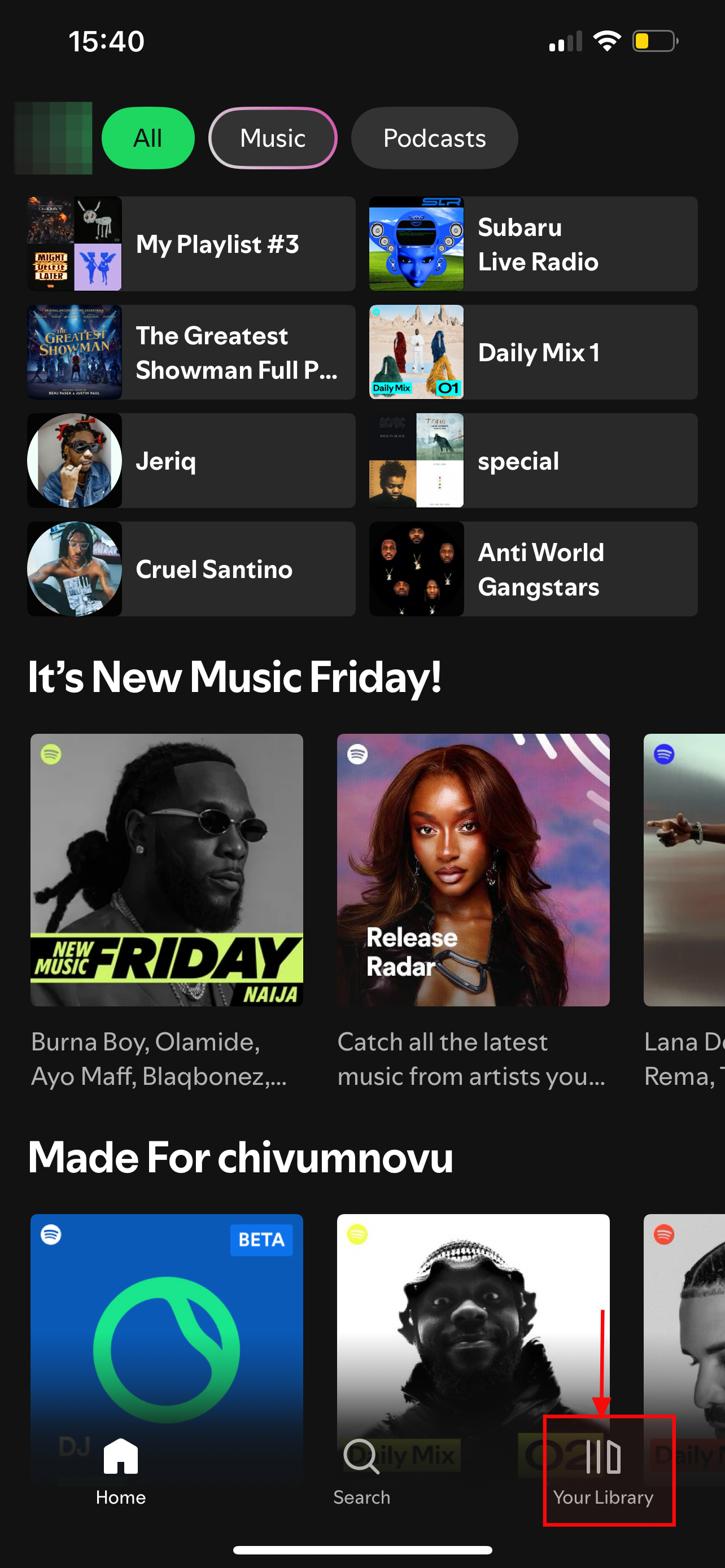Play Daily Mix 1

[533, 352]
